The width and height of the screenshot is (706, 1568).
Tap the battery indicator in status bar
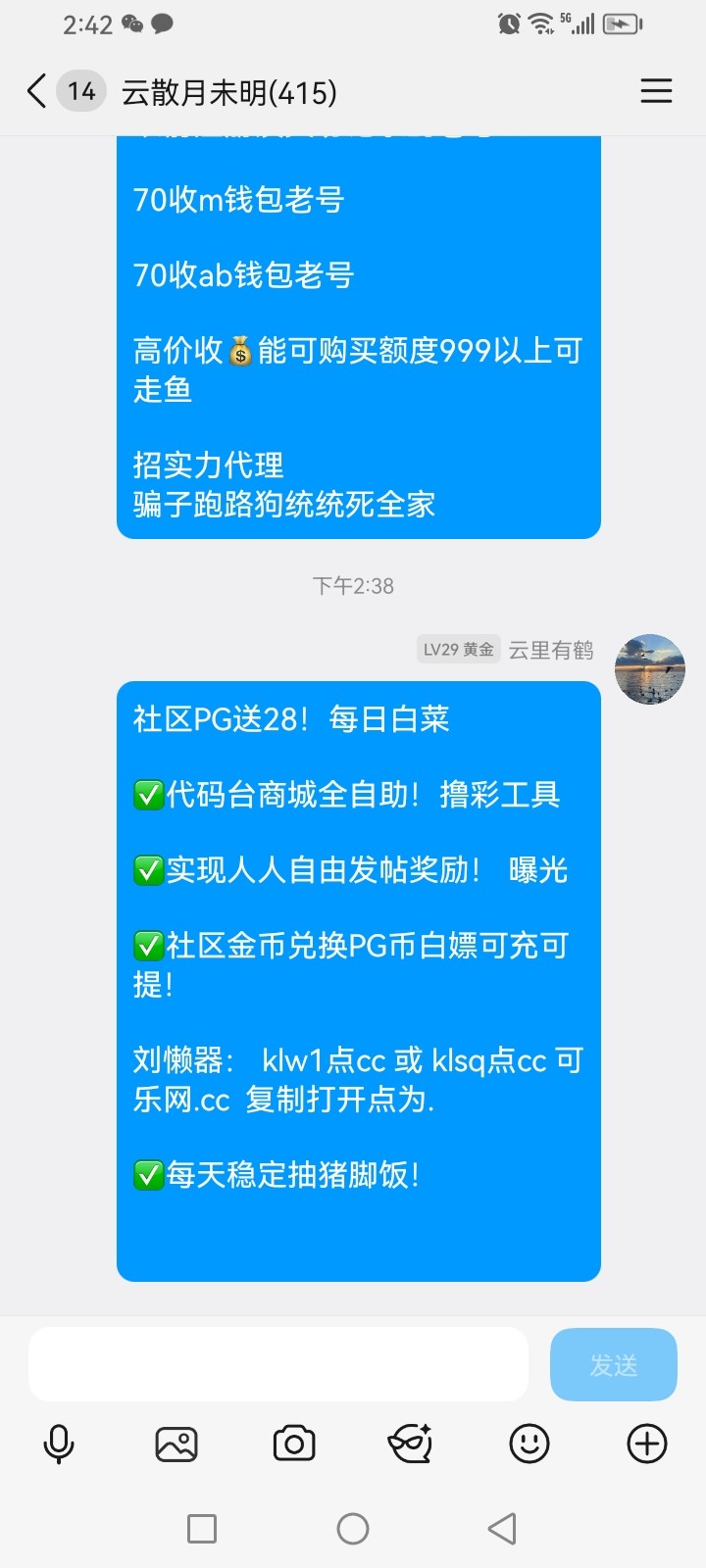tap(622, 25)
